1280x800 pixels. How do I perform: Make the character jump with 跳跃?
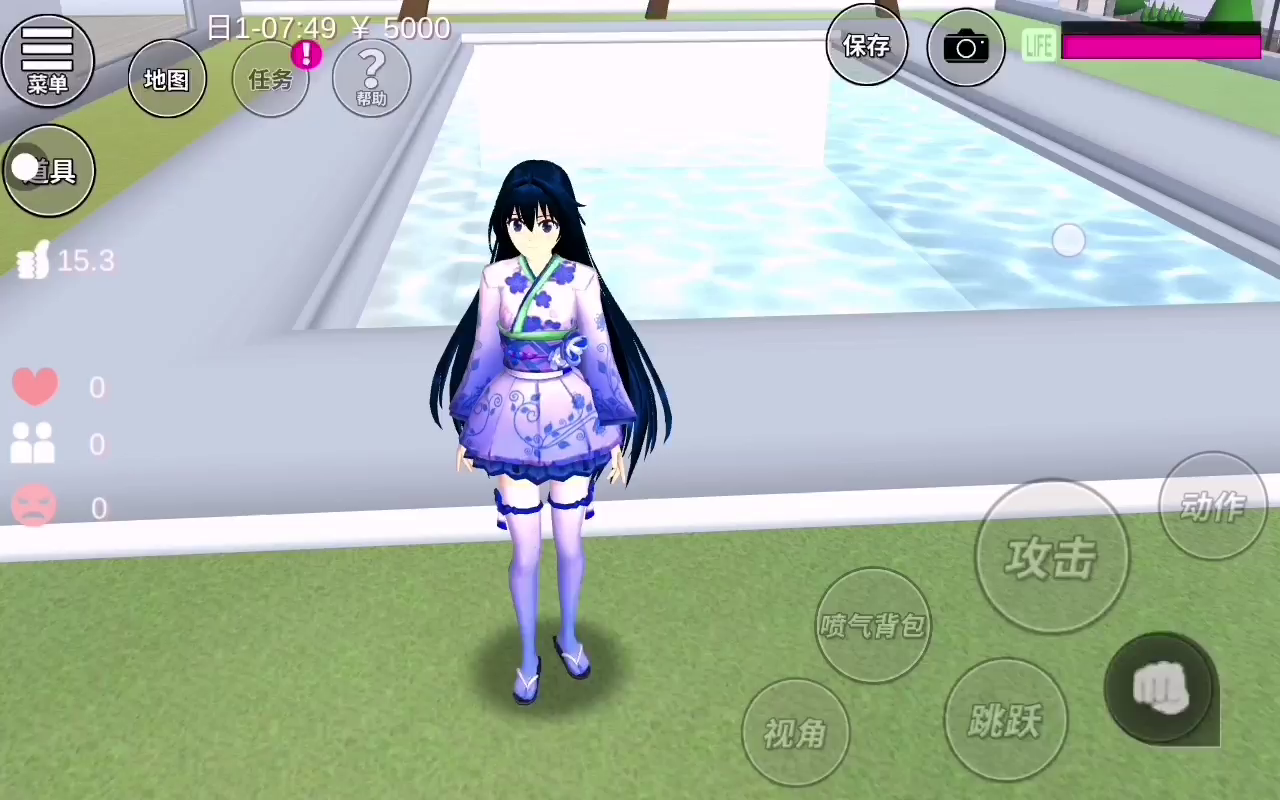[x=1005, y=719]
